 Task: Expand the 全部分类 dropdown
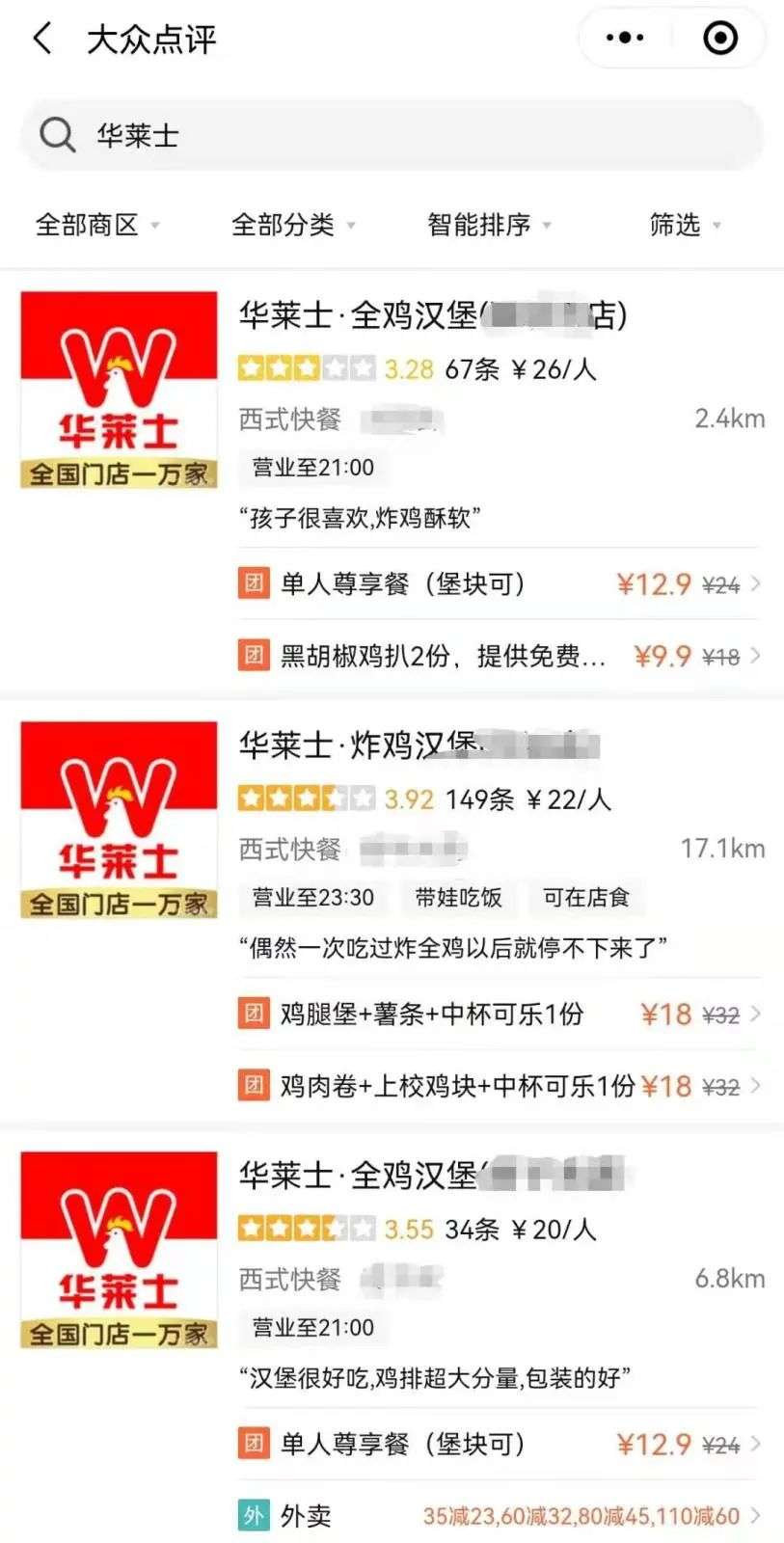pos(292,226)
